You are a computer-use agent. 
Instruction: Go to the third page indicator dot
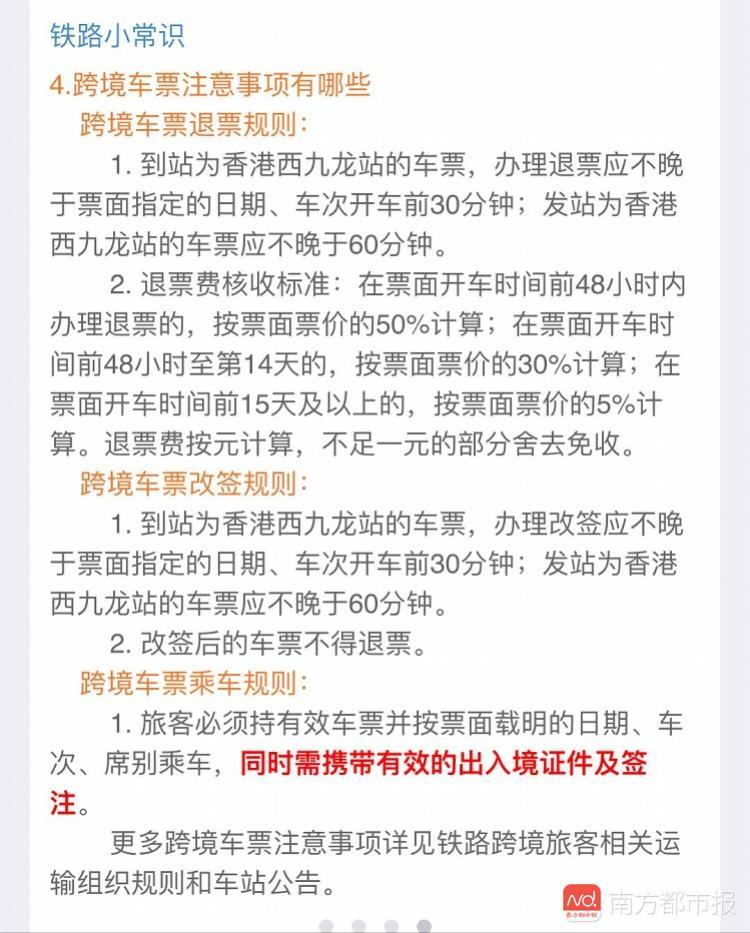[391, 926]
